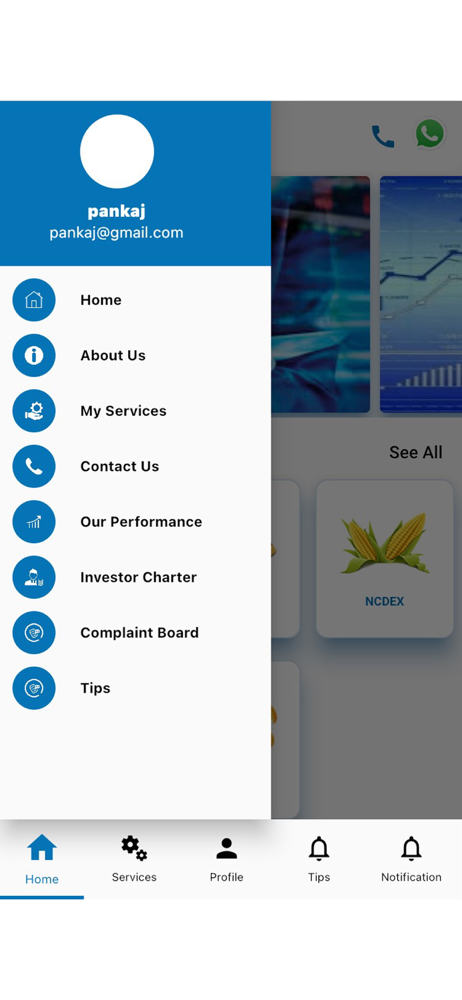The image size is (462, 1000).
Task: Tap the phone call icon
Action: 383,136
